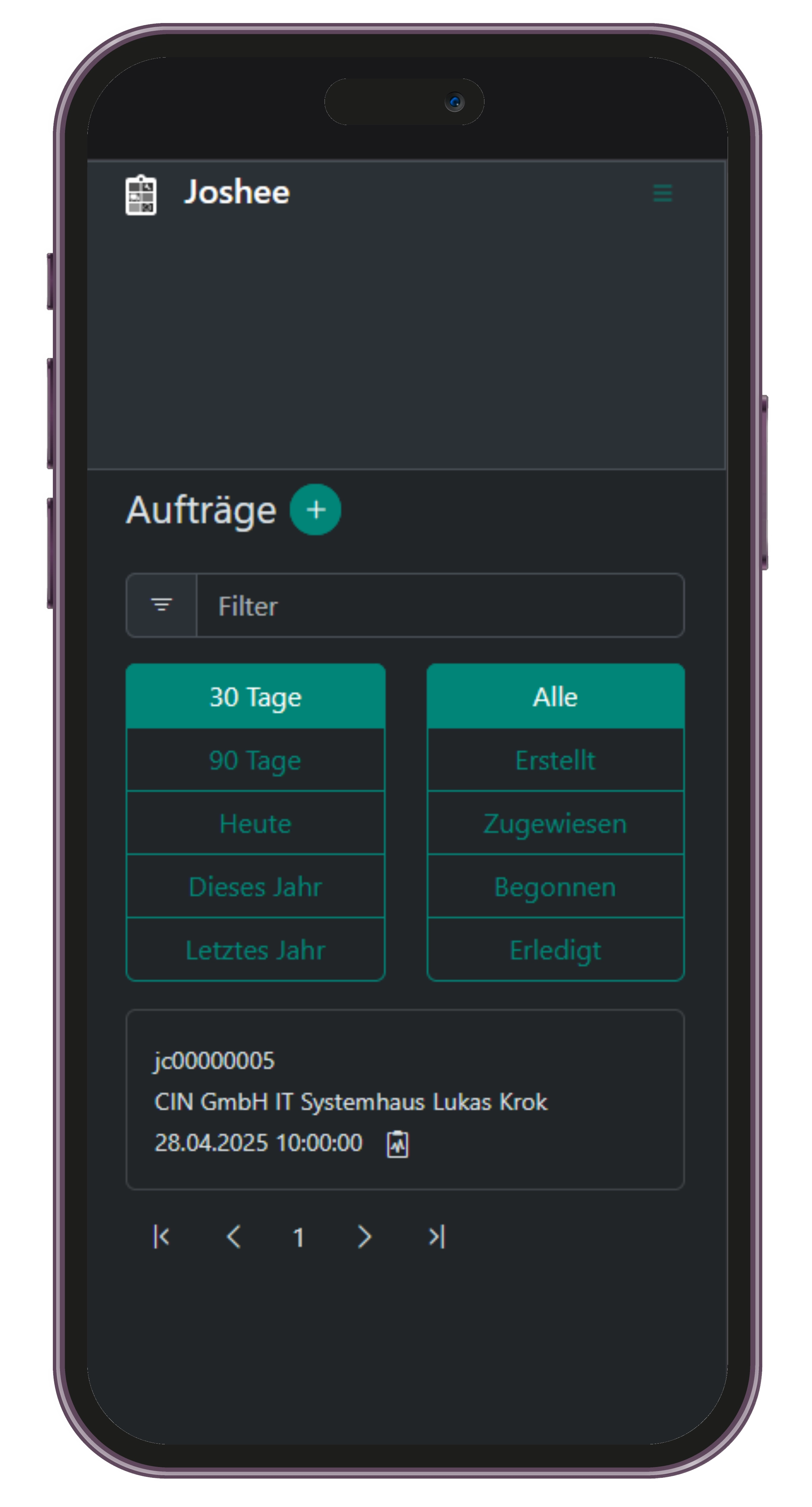The height and width of the screenshot is (1507, 812).
Task: Show Zugewiesen orders
Action: [x=555, y=823]
